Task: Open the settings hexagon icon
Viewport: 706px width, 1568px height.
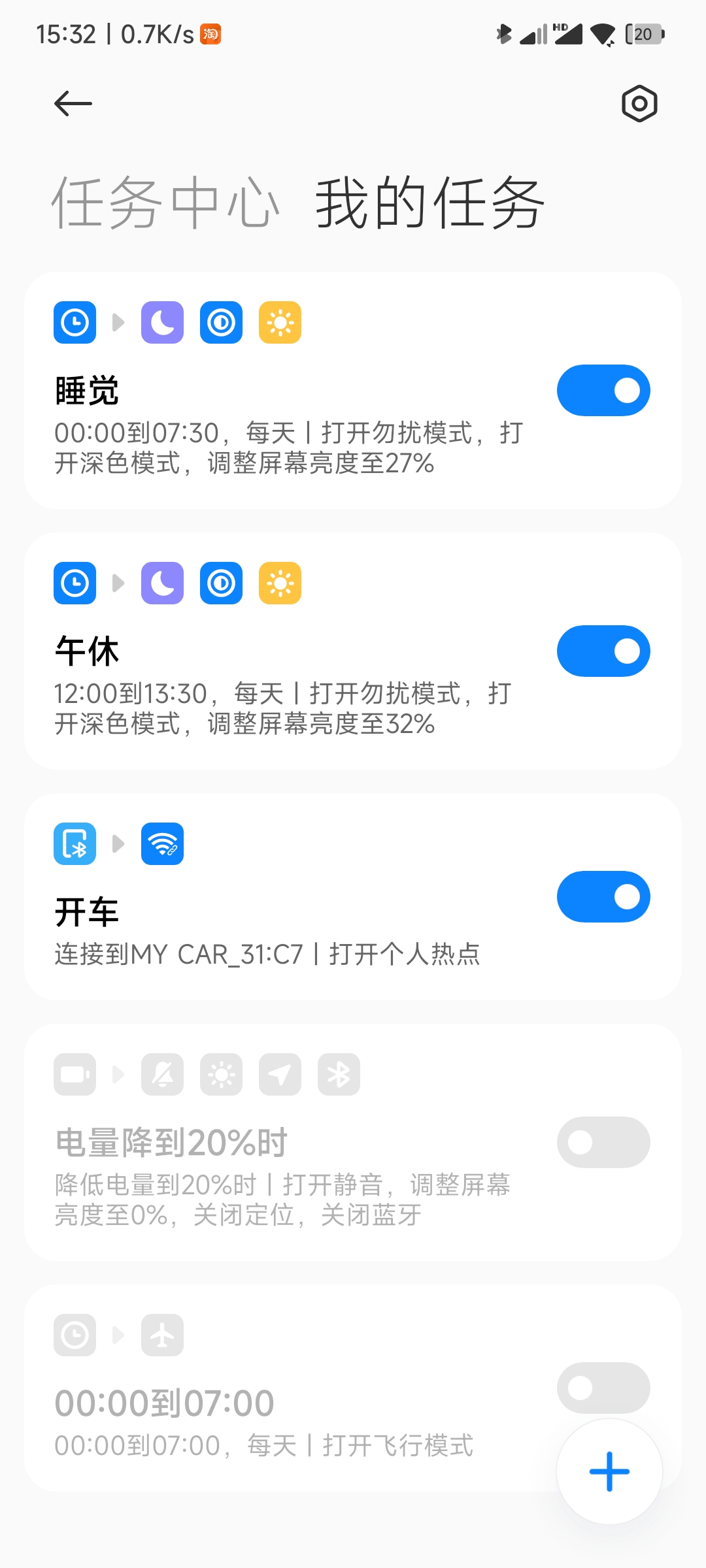Action: coord(639,103)
